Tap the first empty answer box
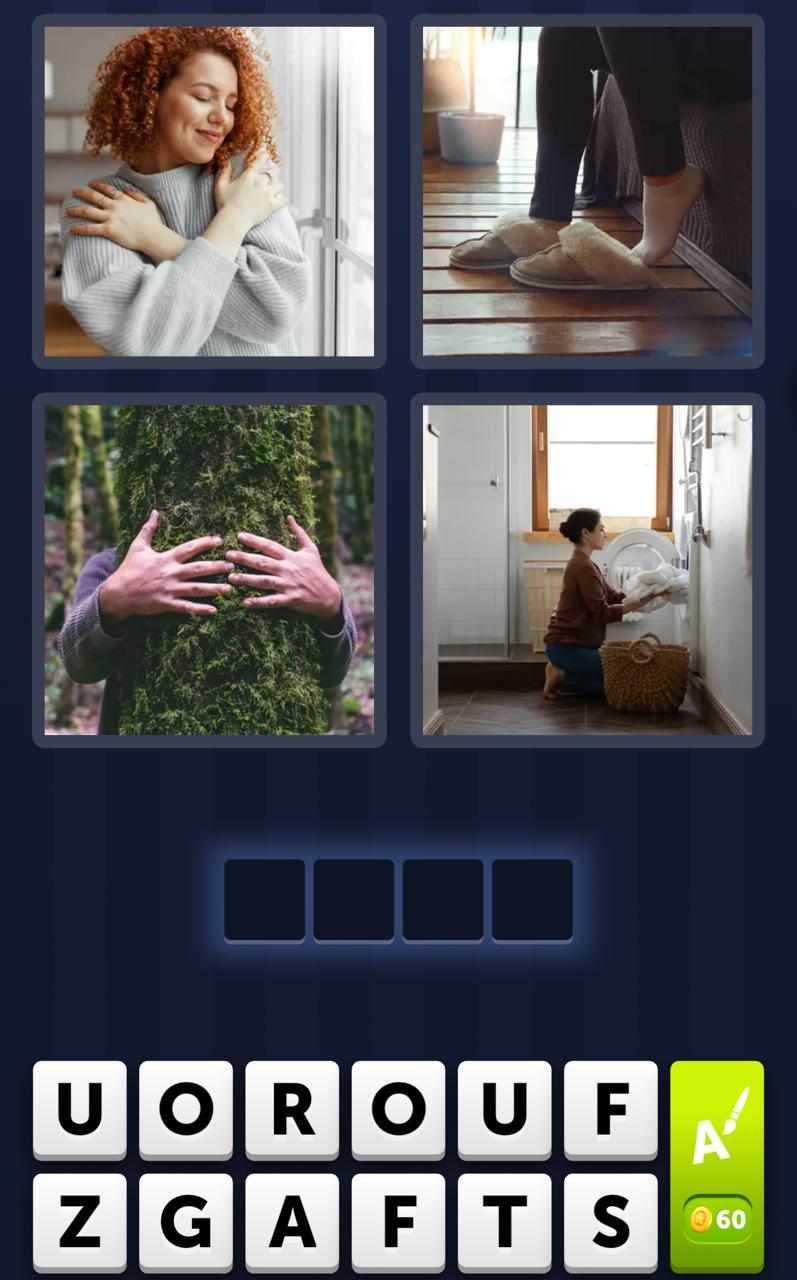The height and width of the screenshot is (1280, 797). [264, 899]
